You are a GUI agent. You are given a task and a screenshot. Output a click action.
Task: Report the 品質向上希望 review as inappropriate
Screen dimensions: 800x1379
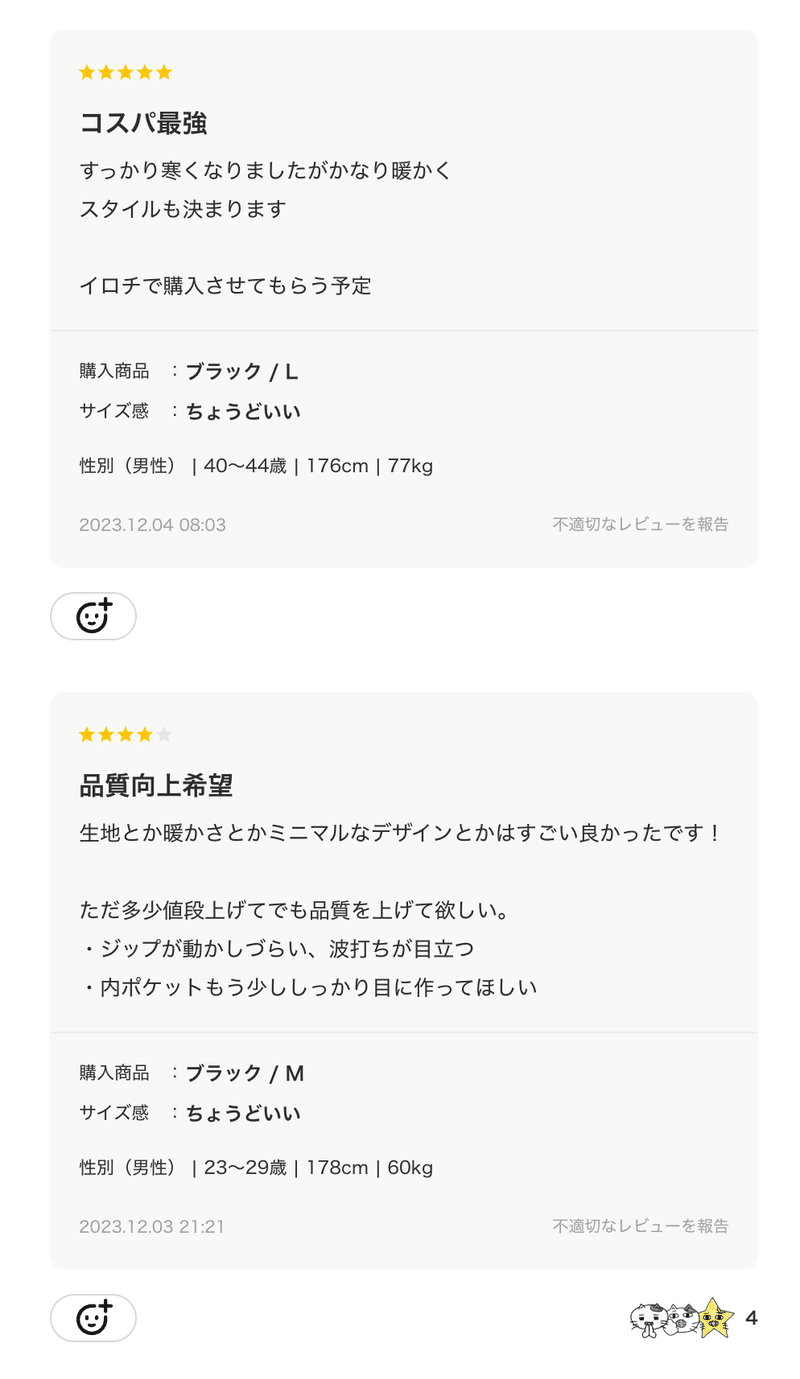click(640, 1226)
